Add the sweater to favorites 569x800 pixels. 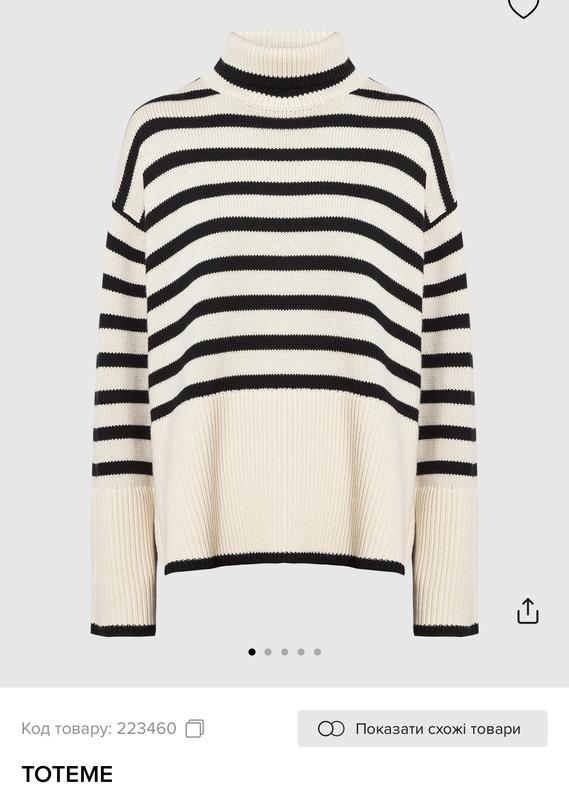tap(523, 7)
